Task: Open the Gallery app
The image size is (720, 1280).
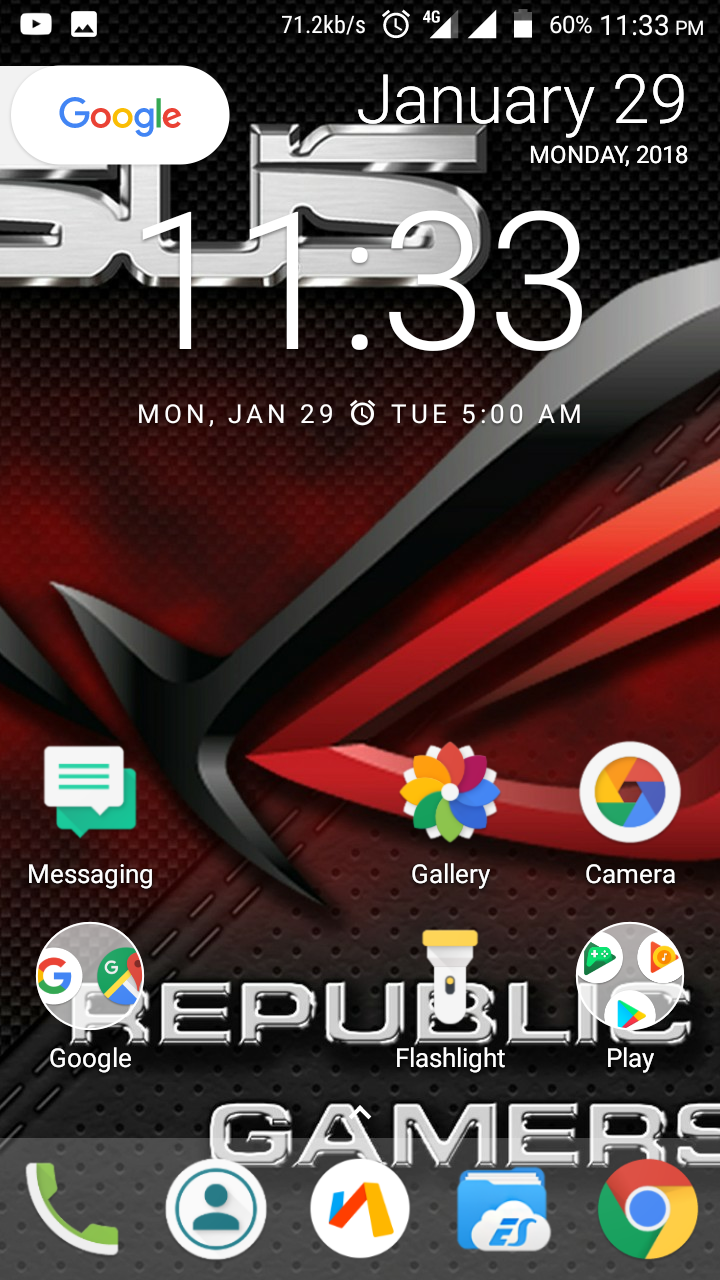Action: (x=450, y=793)
